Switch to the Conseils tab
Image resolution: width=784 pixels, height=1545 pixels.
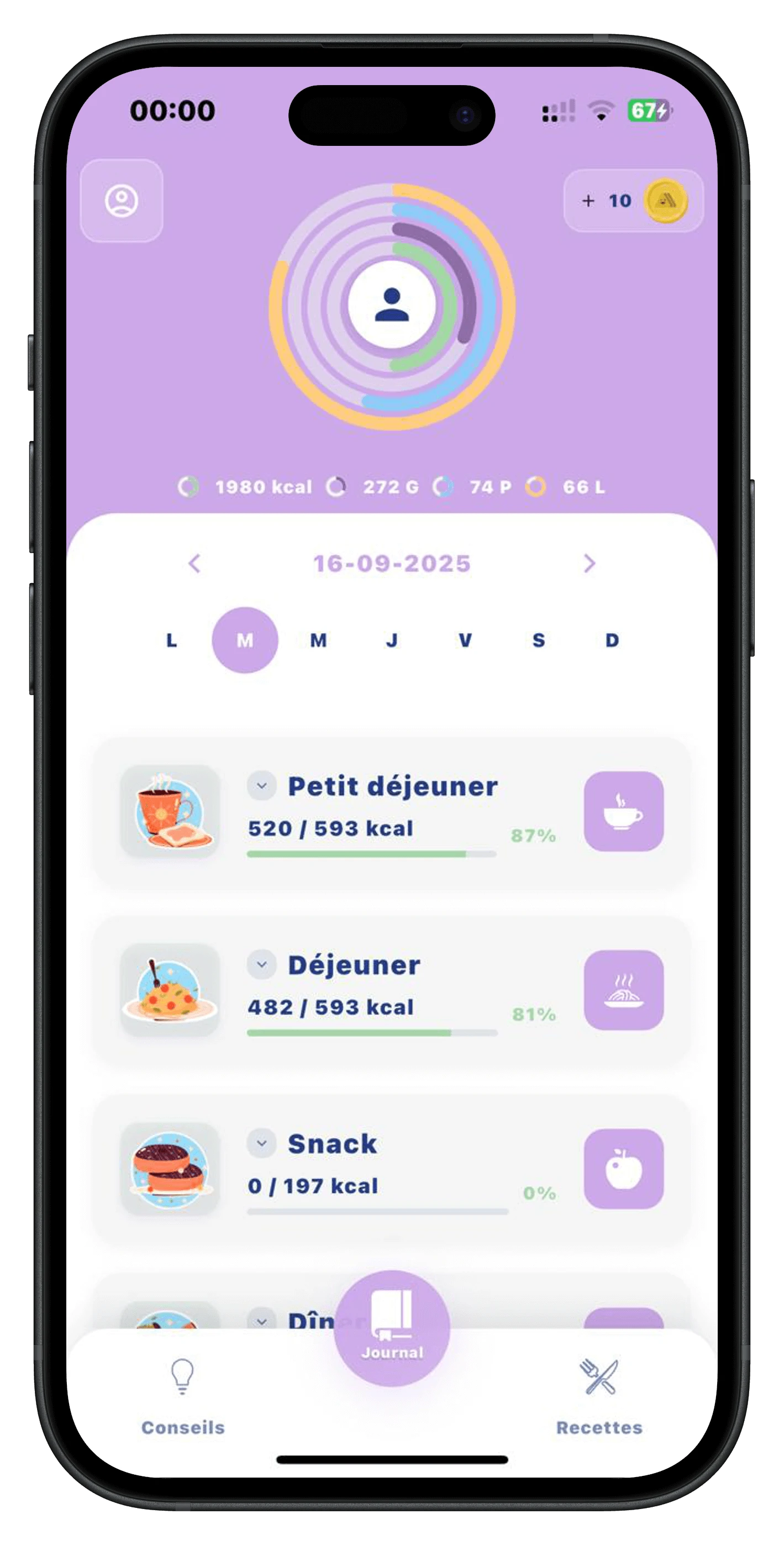(x=183, y=1397)
